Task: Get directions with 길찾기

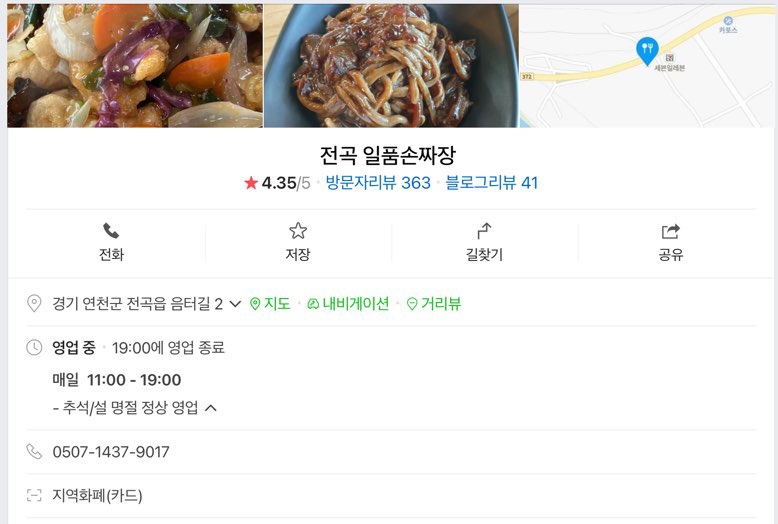Action: 484,242
